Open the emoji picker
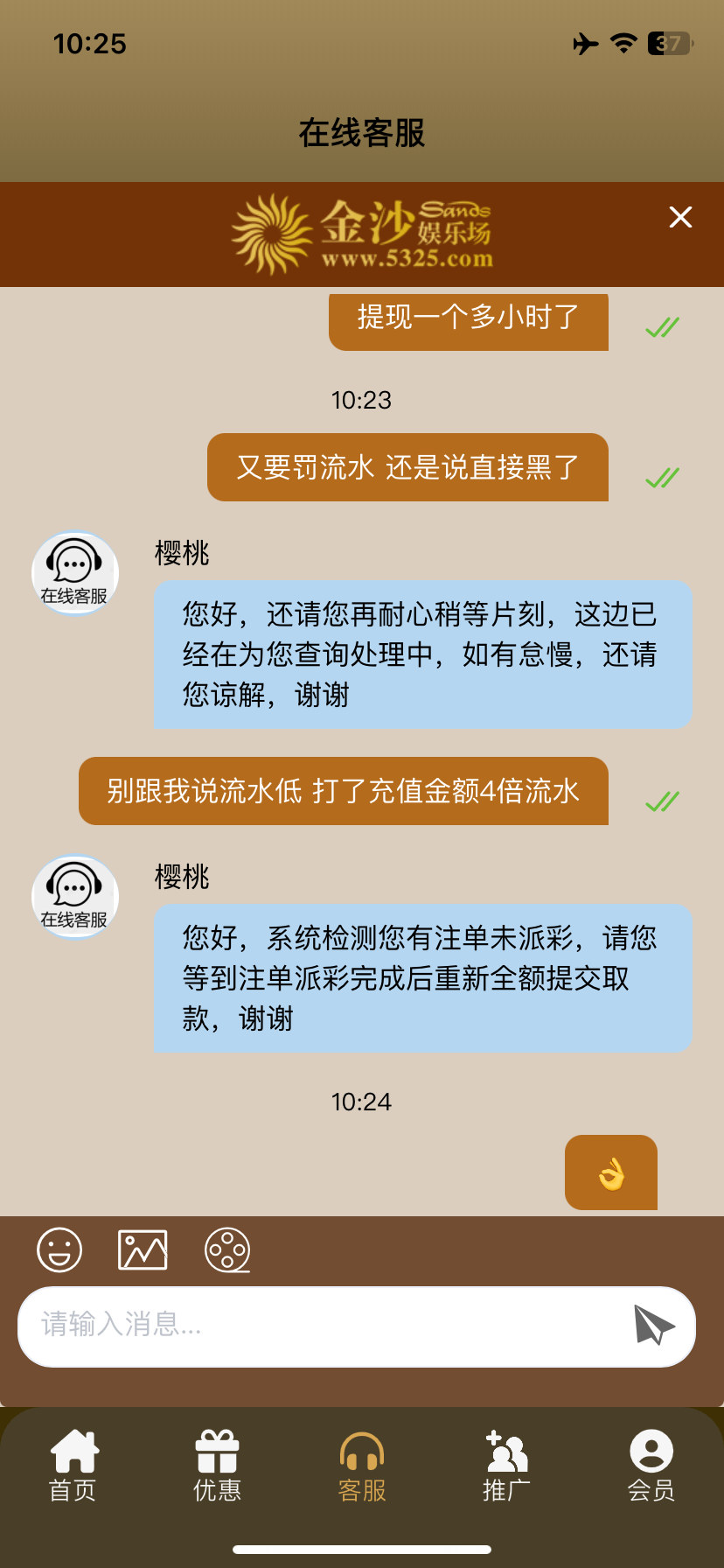The width and height of the screenshot is (724, 1568). [x=59, y=1249]
